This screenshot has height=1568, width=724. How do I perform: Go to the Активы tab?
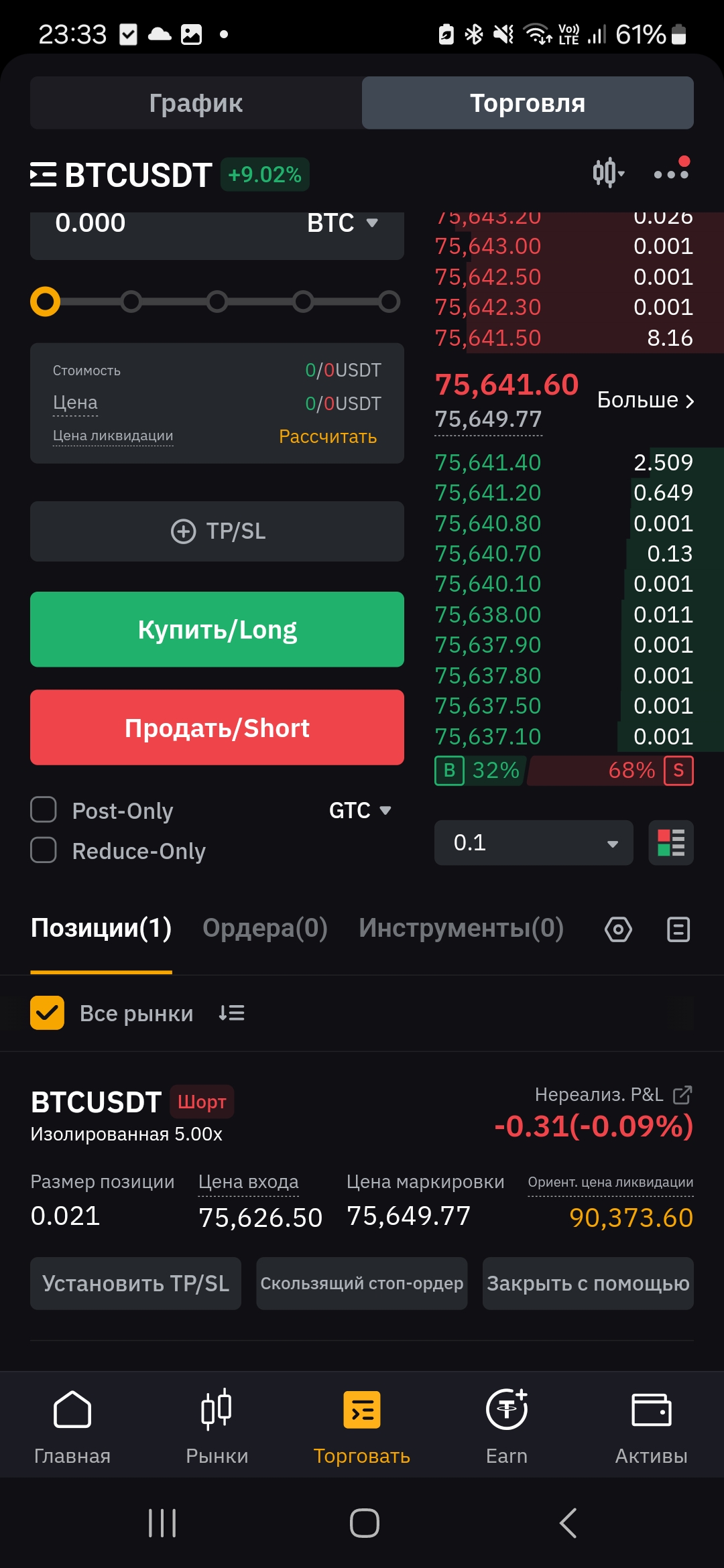coord(652,1427)
